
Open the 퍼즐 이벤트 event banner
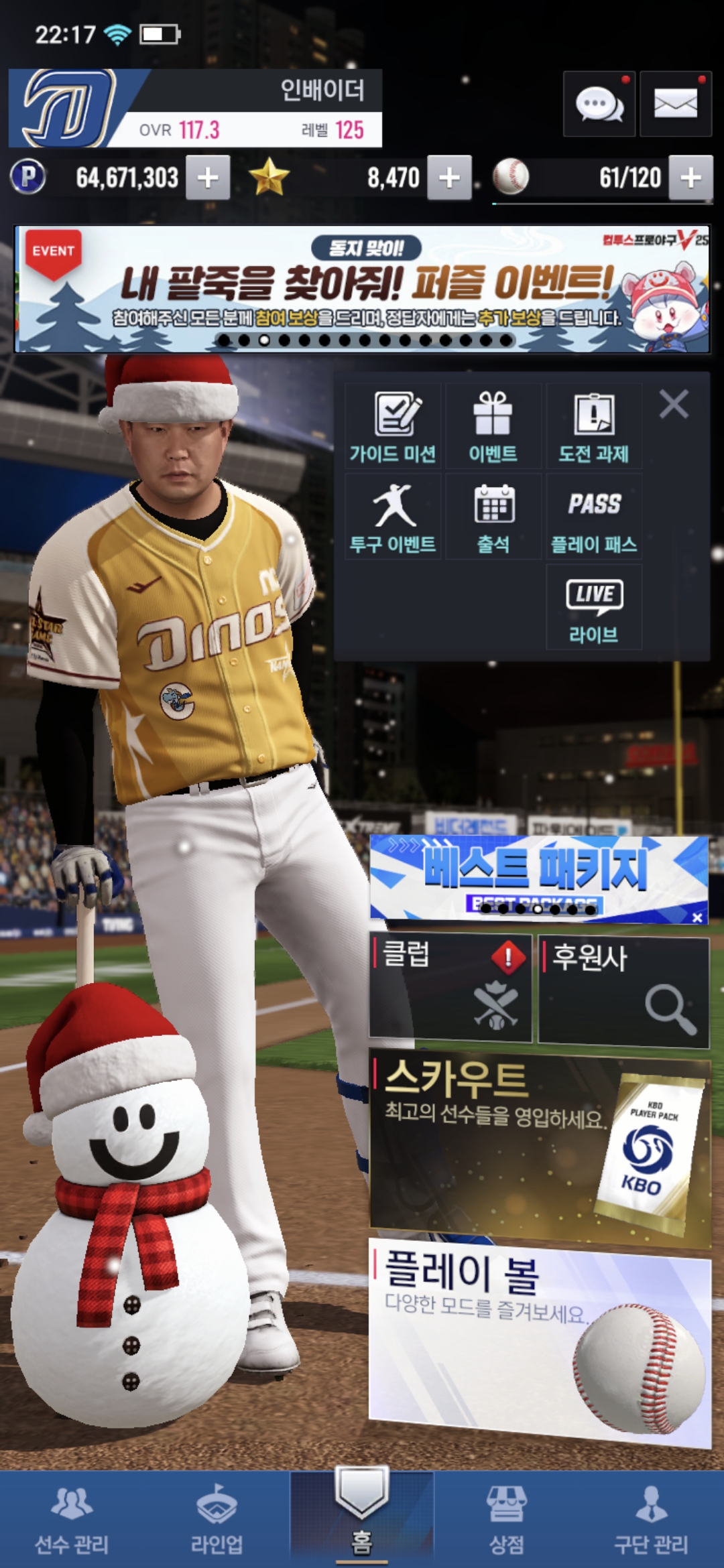[x=362, y=288]
